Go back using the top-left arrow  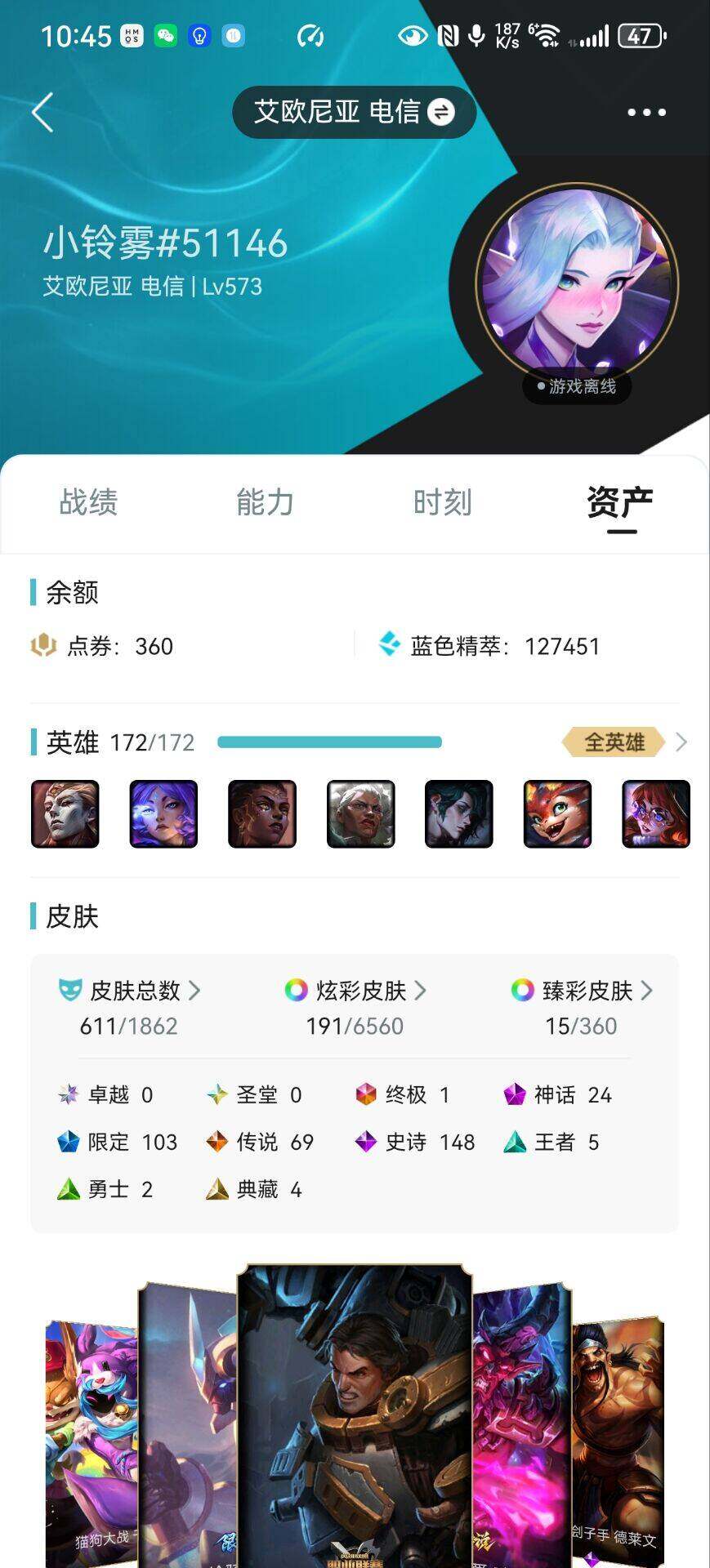(42, 112)
